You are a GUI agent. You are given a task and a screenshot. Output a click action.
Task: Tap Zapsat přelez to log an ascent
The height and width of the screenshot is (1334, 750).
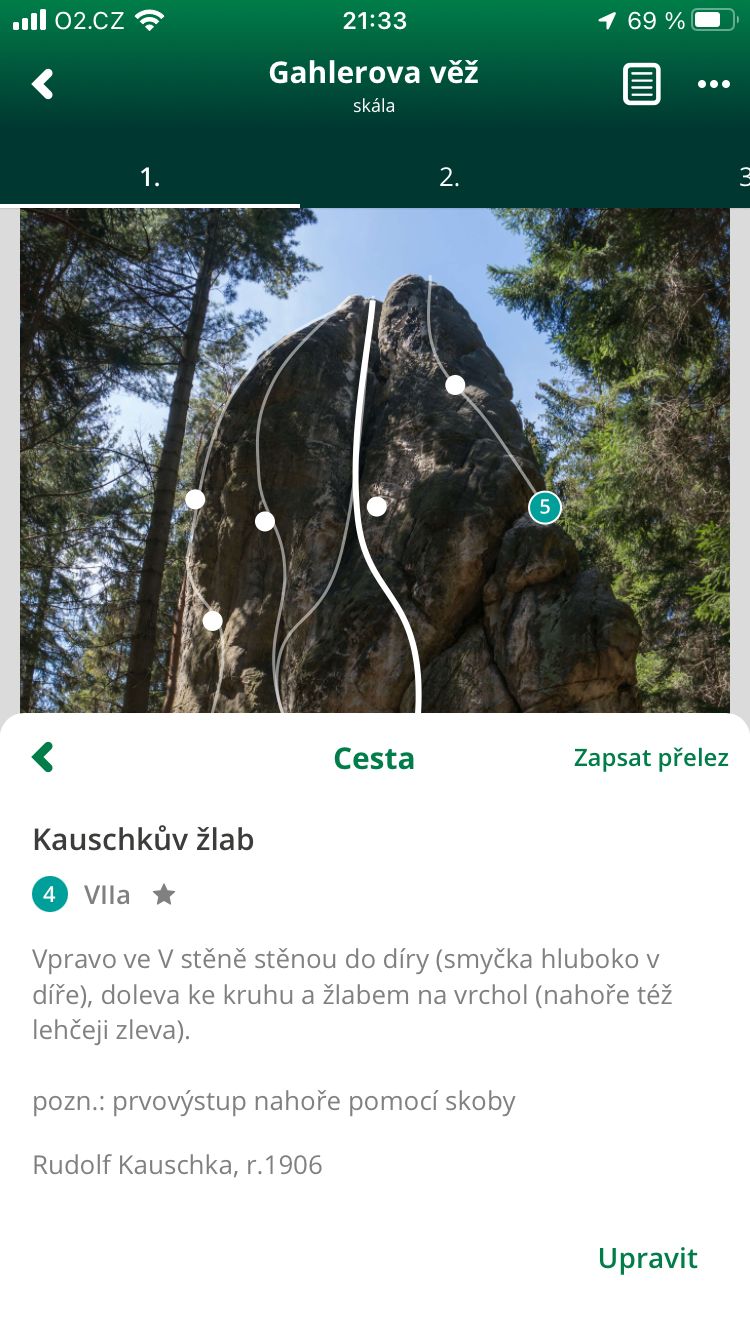pyautogui.click(x=651, y=758)
